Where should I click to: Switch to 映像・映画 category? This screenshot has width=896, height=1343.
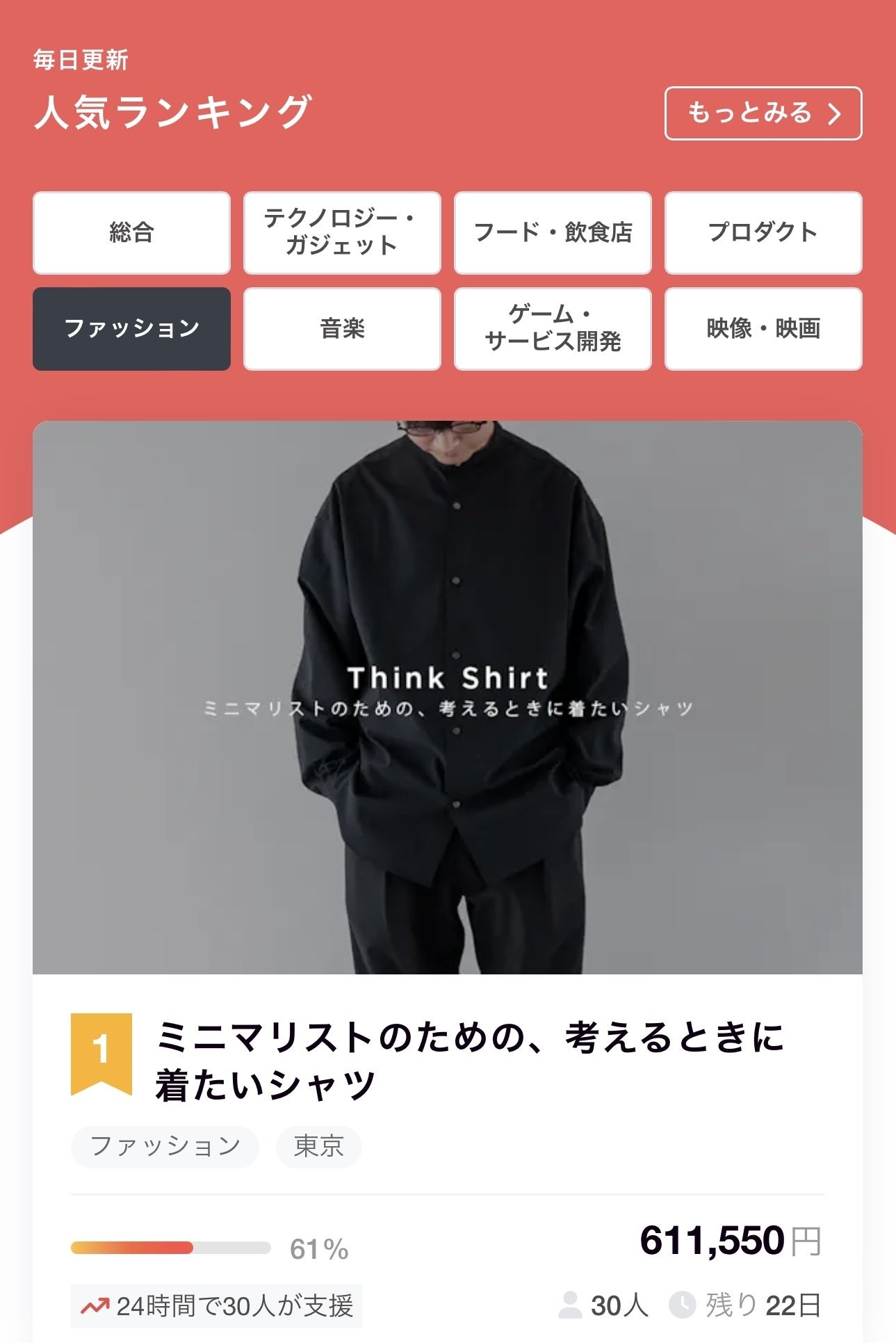(763, 328)
